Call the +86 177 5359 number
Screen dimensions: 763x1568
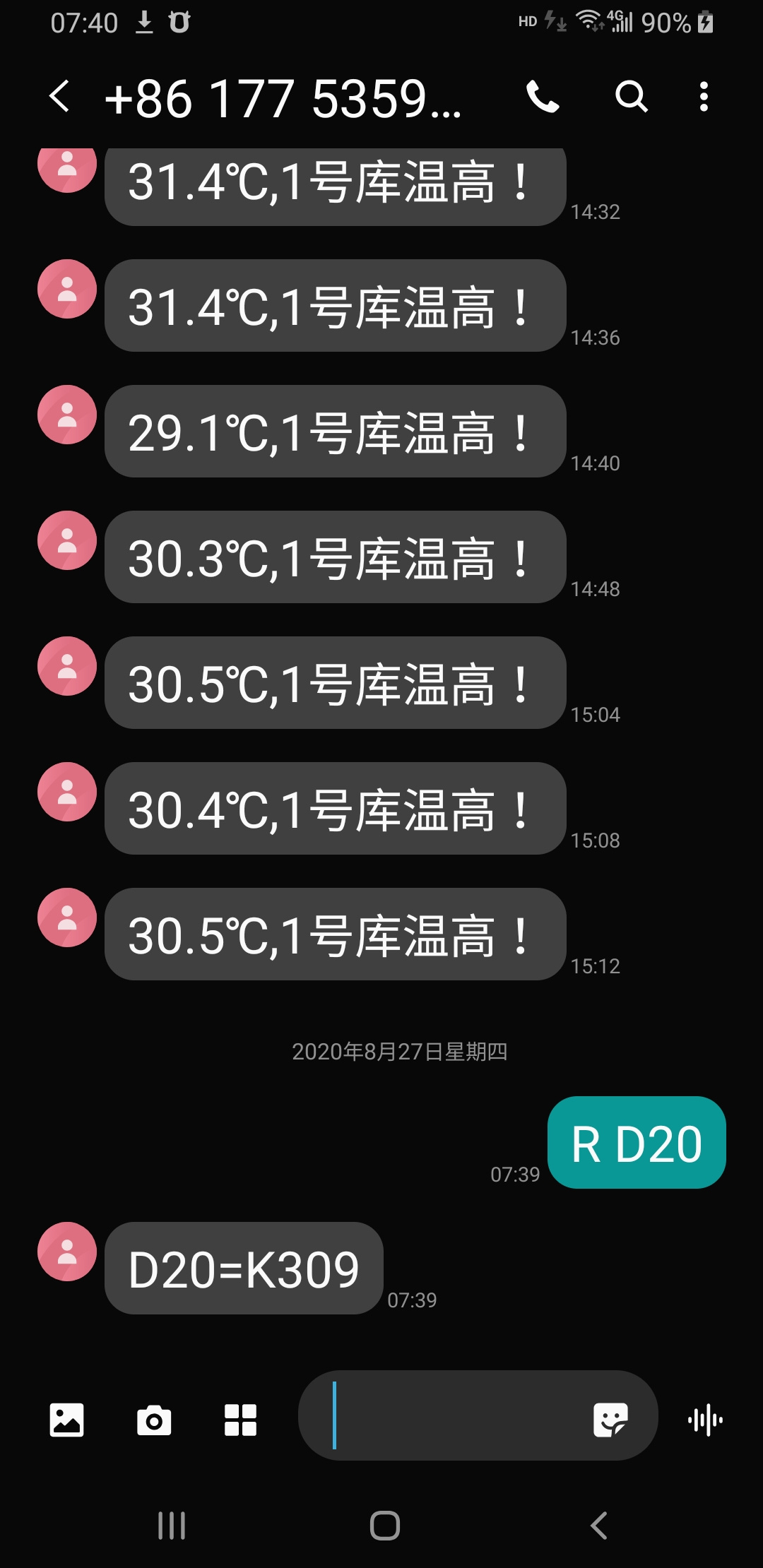click(543, 97)
